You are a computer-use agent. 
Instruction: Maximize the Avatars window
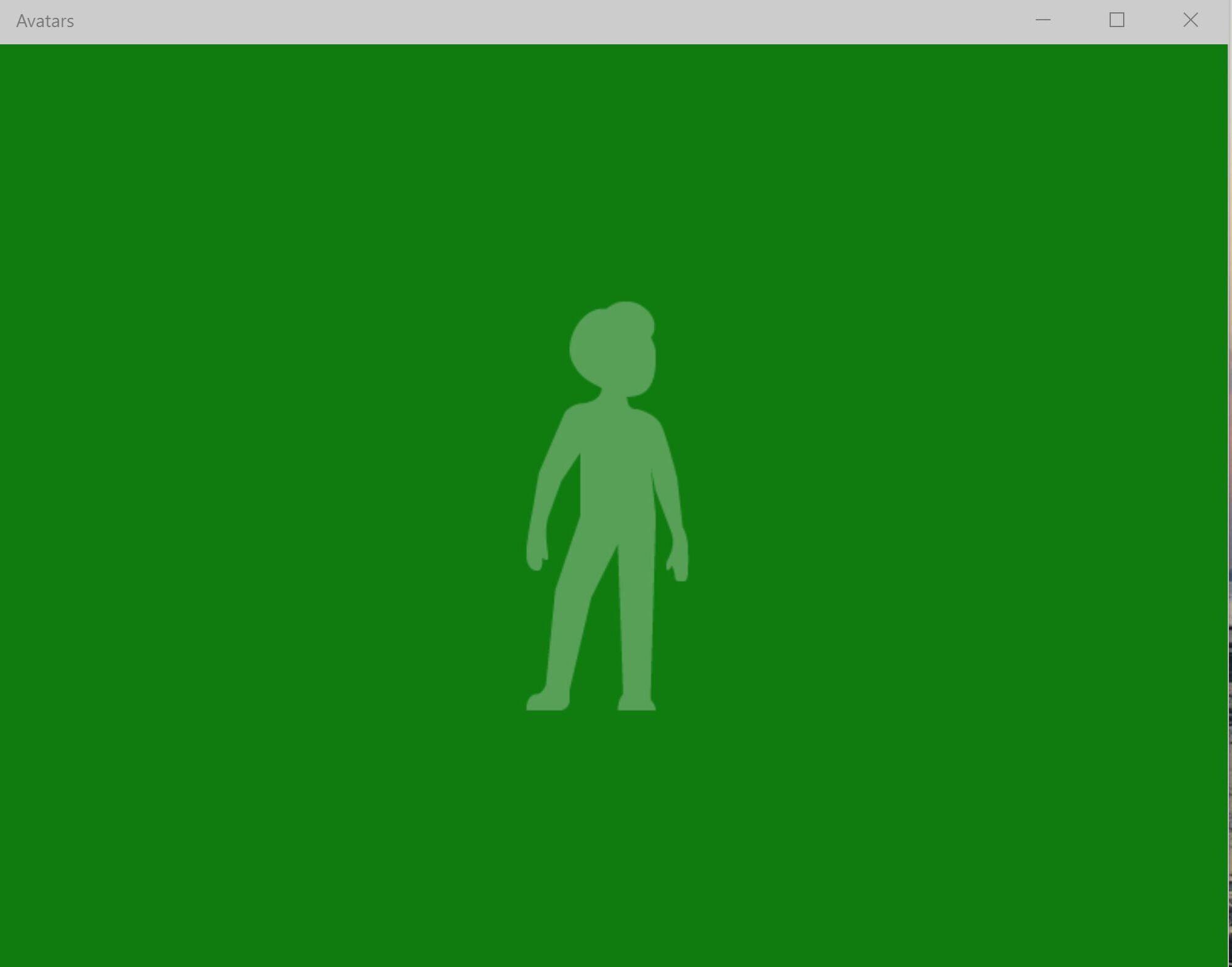(1117, 20)
